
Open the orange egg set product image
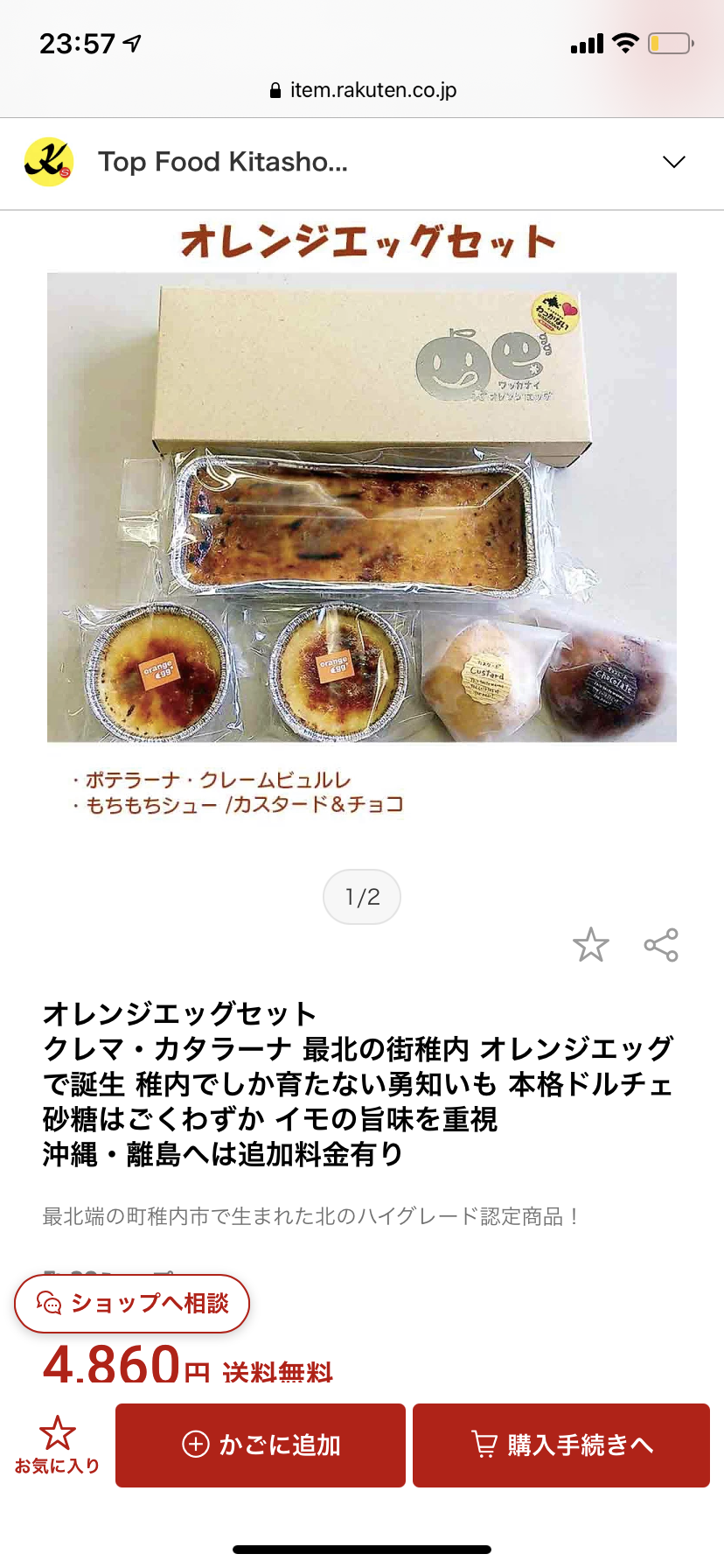pyautogui.click(x=361, y=507)
